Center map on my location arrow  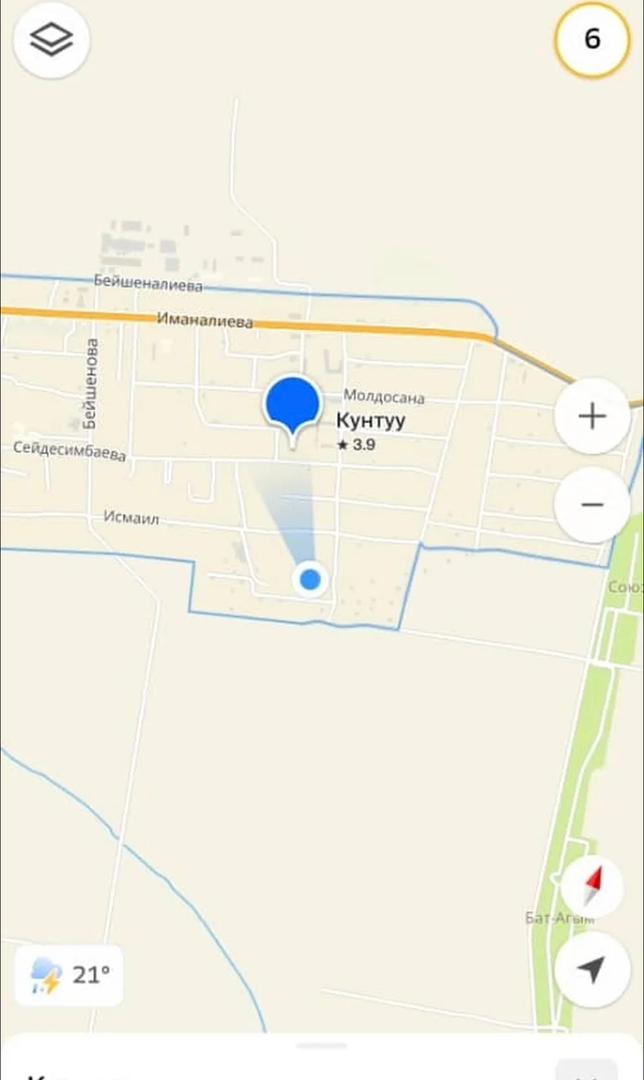click(592, 970)
